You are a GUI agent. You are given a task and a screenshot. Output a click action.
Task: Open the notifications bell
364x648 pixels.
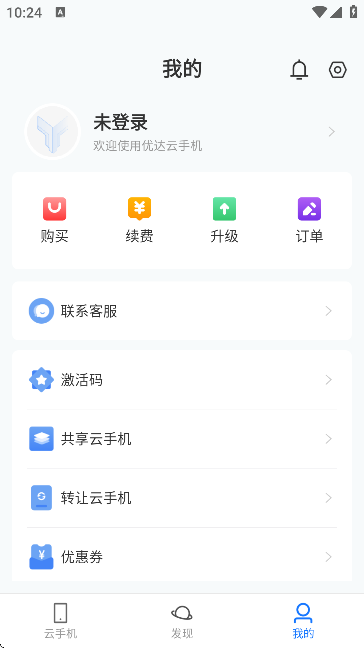coord(299,70)
